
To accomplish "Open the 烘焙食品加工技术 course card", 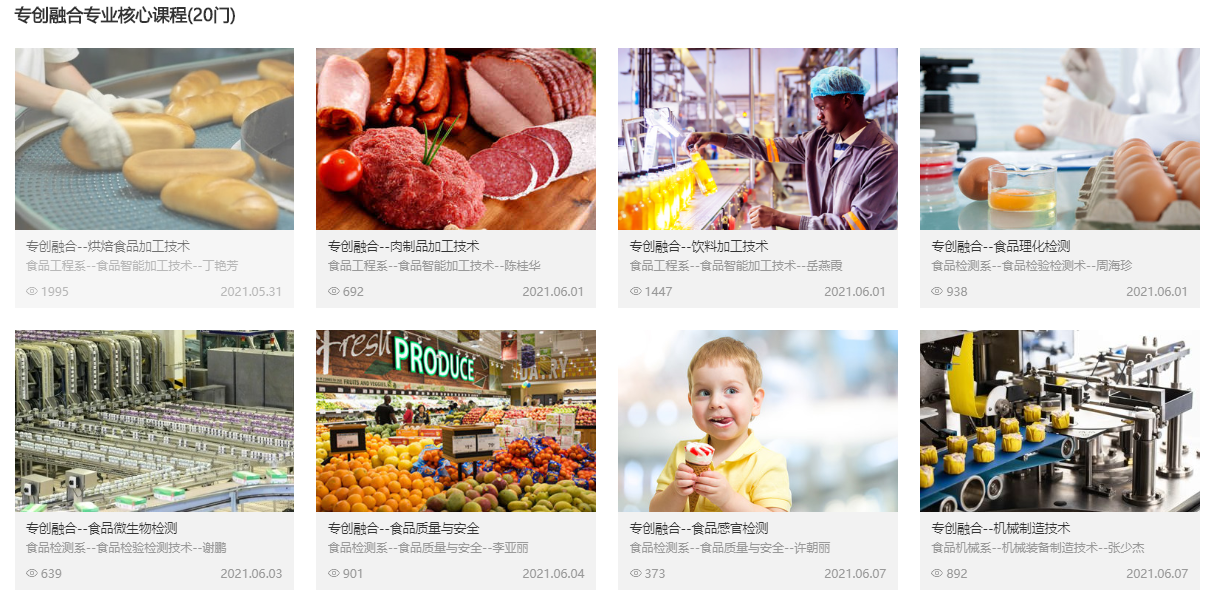I will pos(154,140).
